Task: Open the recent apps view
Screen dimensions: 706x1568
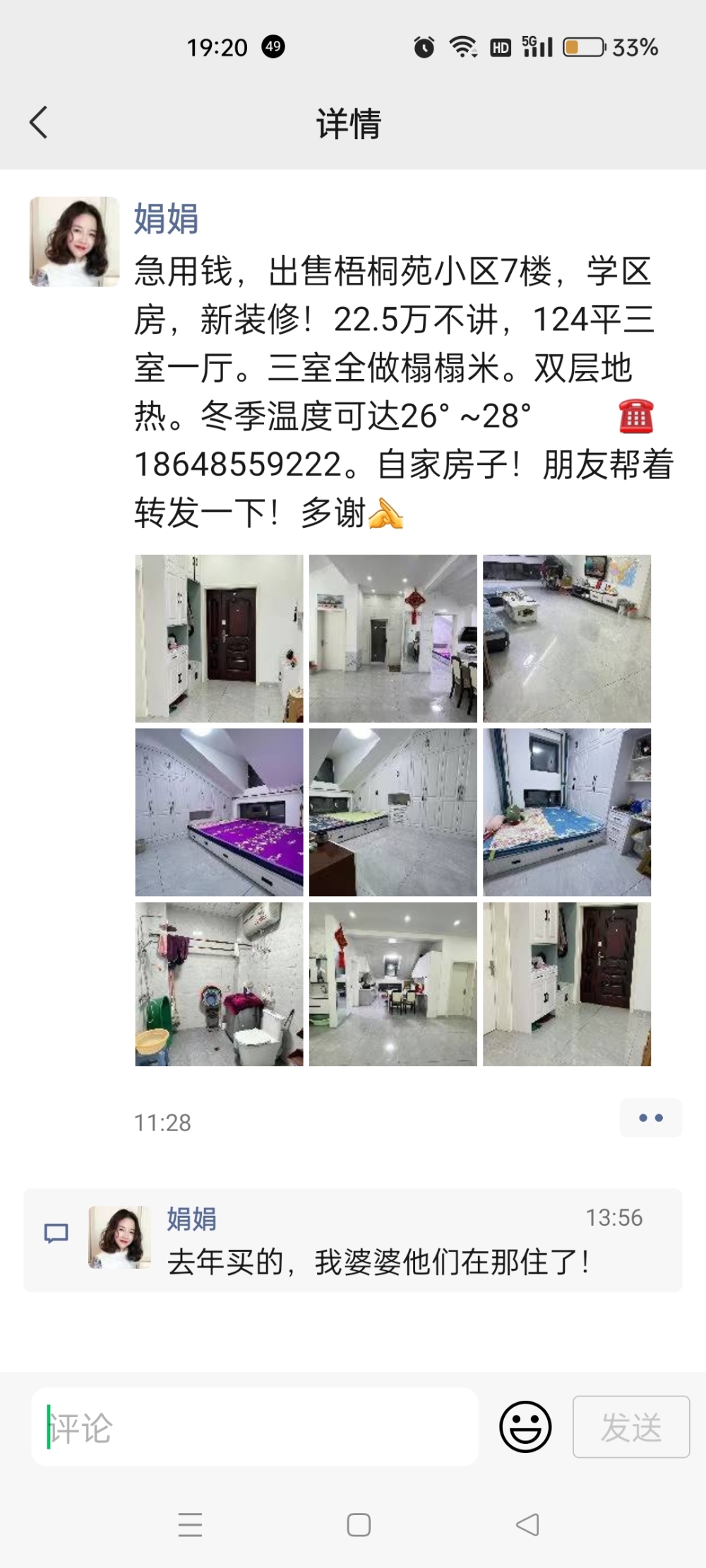Action: [x=190, y=1525]
